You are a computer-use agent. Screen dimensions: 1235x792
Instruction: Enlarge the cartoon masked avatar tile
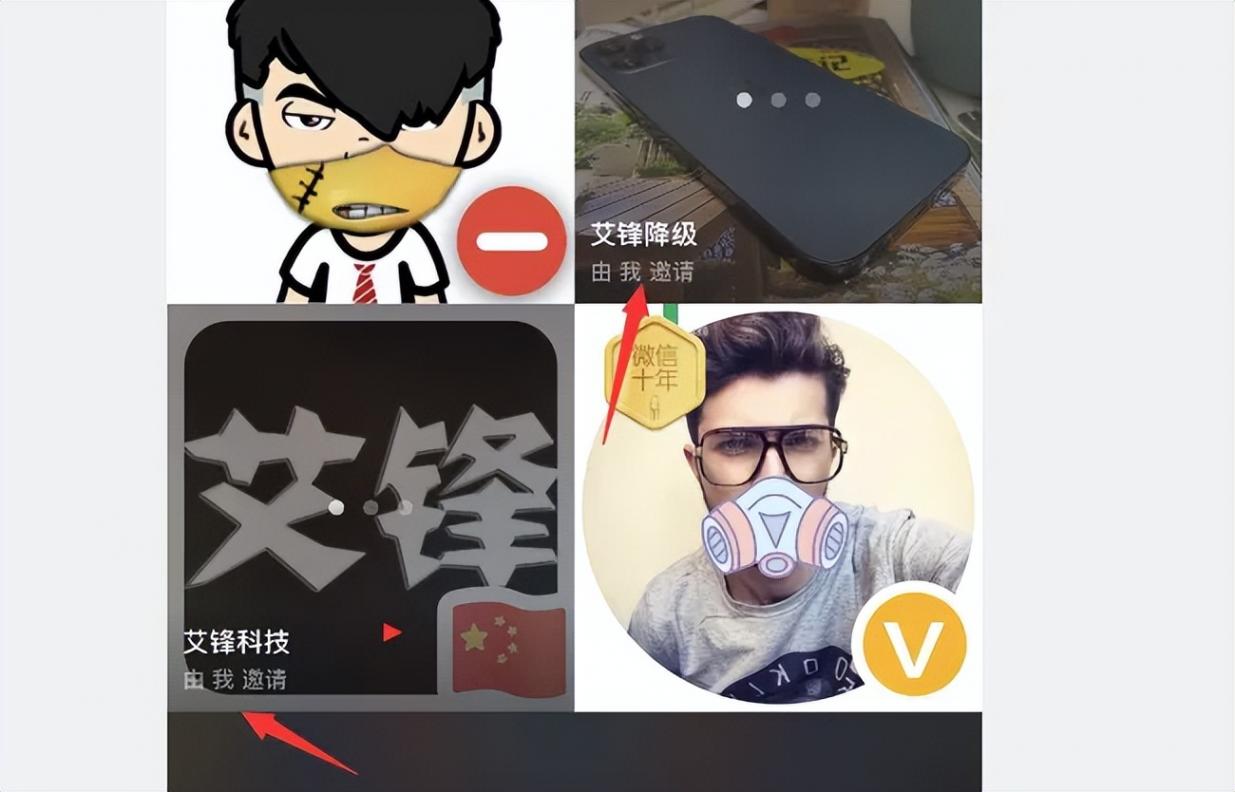coord(370,150)
